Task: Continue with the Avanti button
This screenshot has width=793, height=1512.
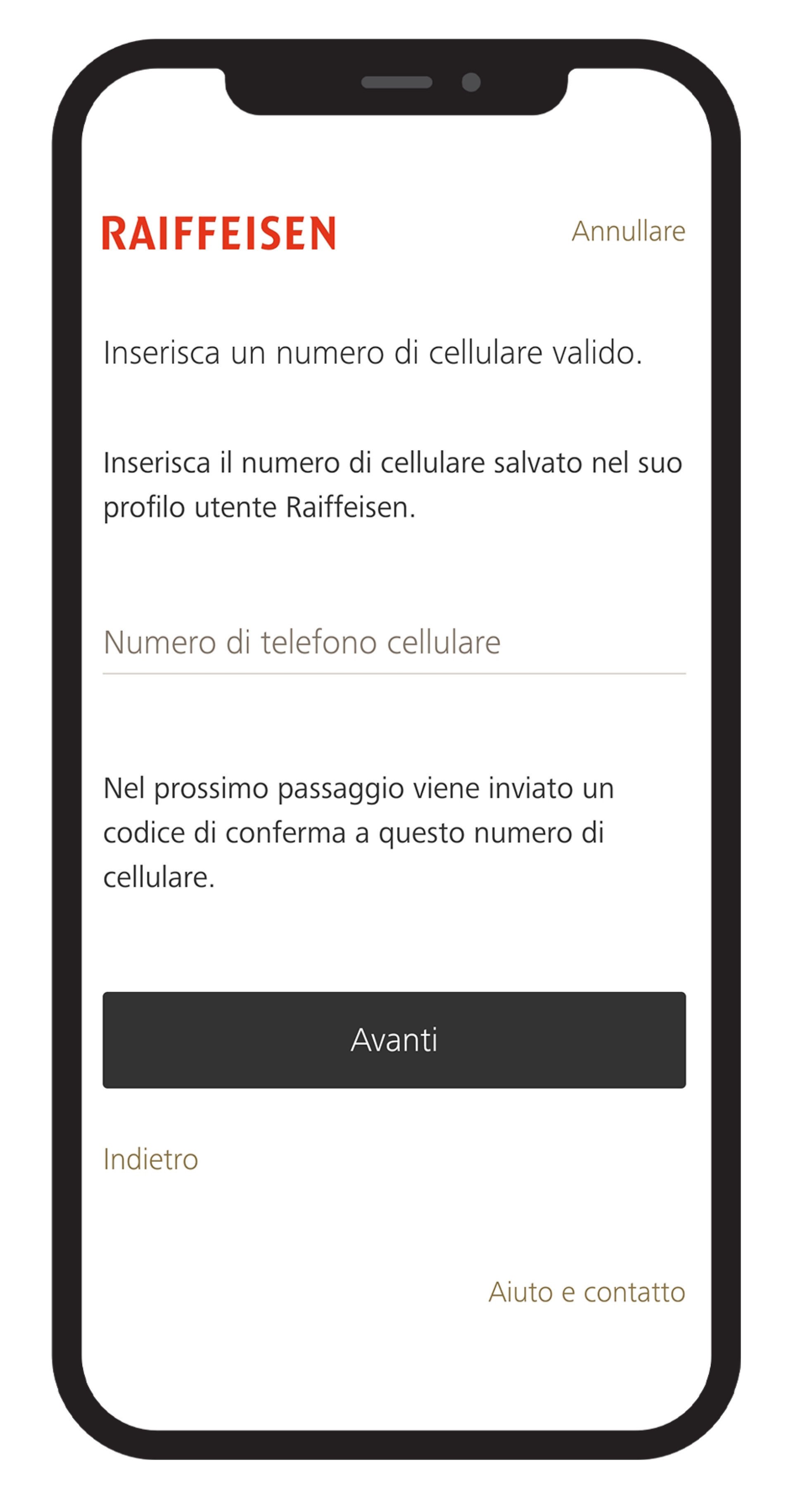Action: click(x=393, y=1040)
